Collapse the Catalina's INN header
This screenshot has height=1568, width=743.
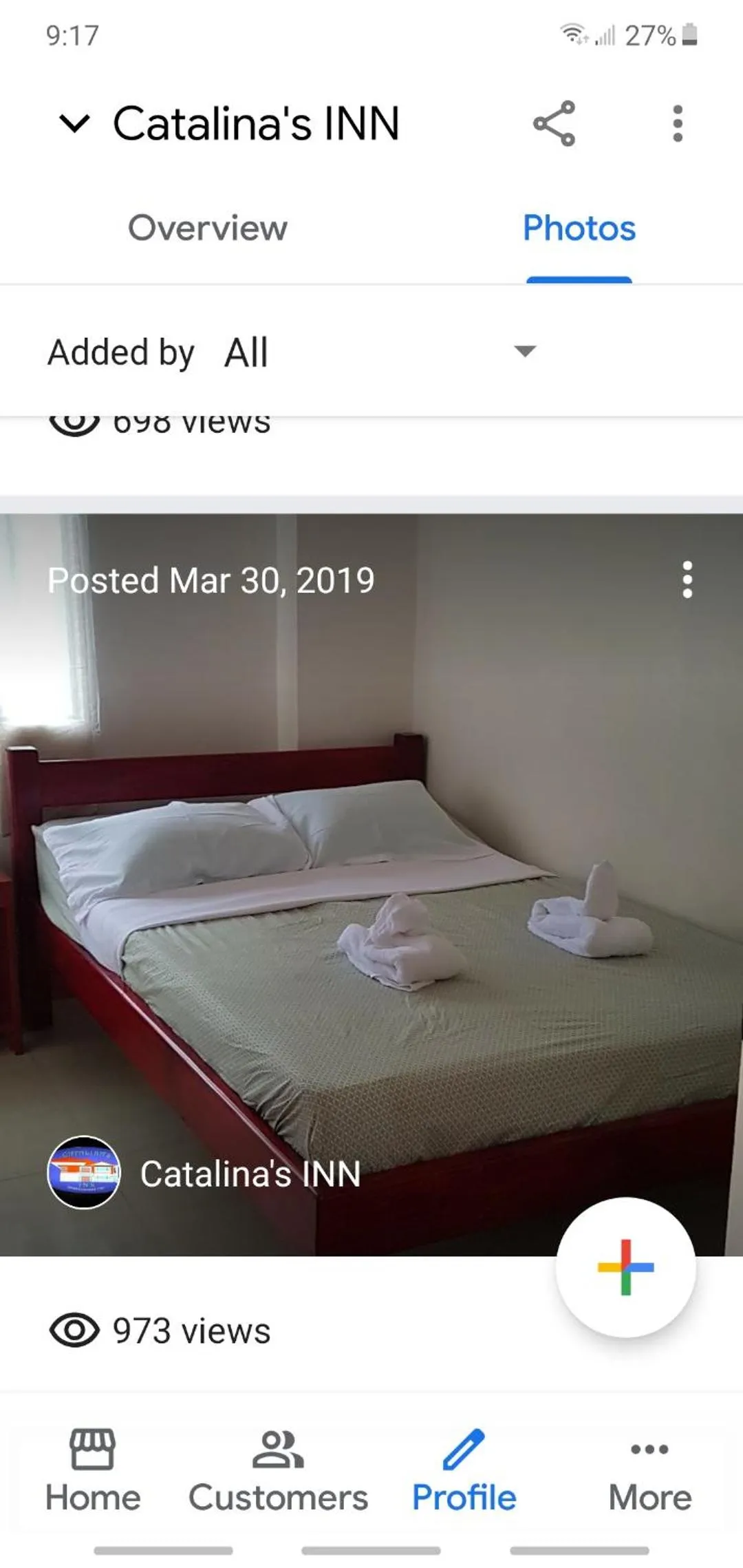pyautogui.click(x=76, y=125)
